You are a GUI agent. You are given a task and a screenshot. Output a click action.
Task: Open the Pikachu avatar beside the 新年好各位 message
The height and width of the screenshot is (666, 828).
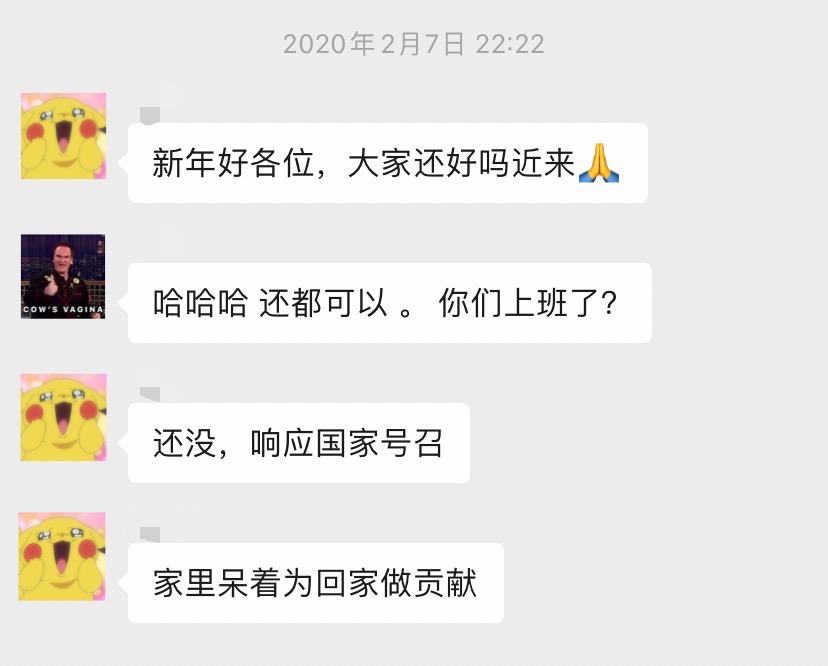click(63, 136)
